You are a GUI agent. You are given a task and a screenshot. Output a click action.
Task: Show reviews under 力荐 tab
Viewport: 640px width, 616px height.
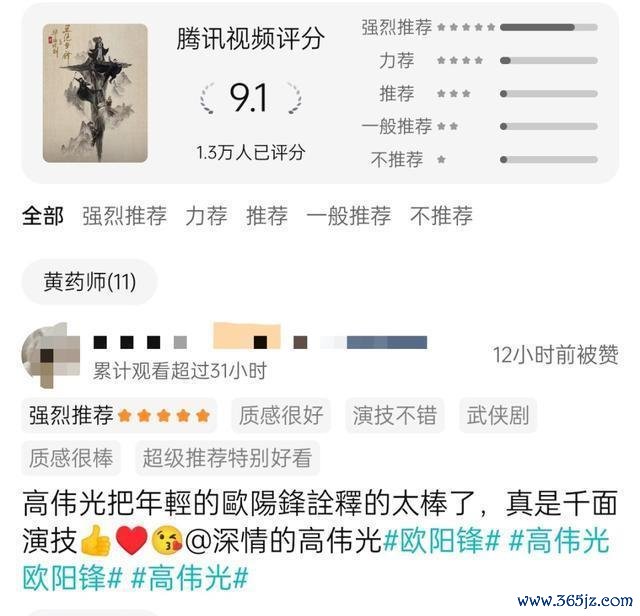[206, 216]
